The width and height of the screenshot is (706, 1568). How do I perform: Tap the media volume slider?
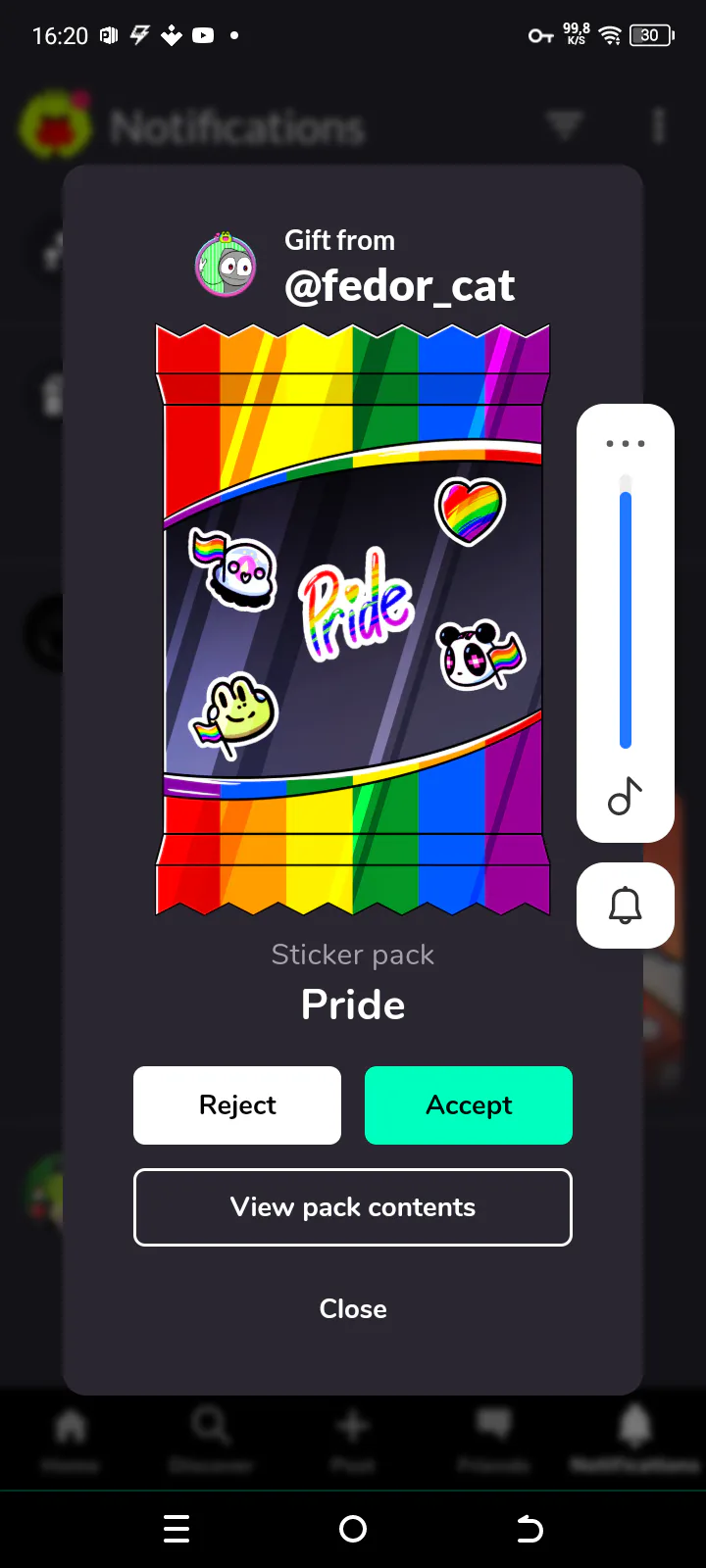tap(626, 612)
